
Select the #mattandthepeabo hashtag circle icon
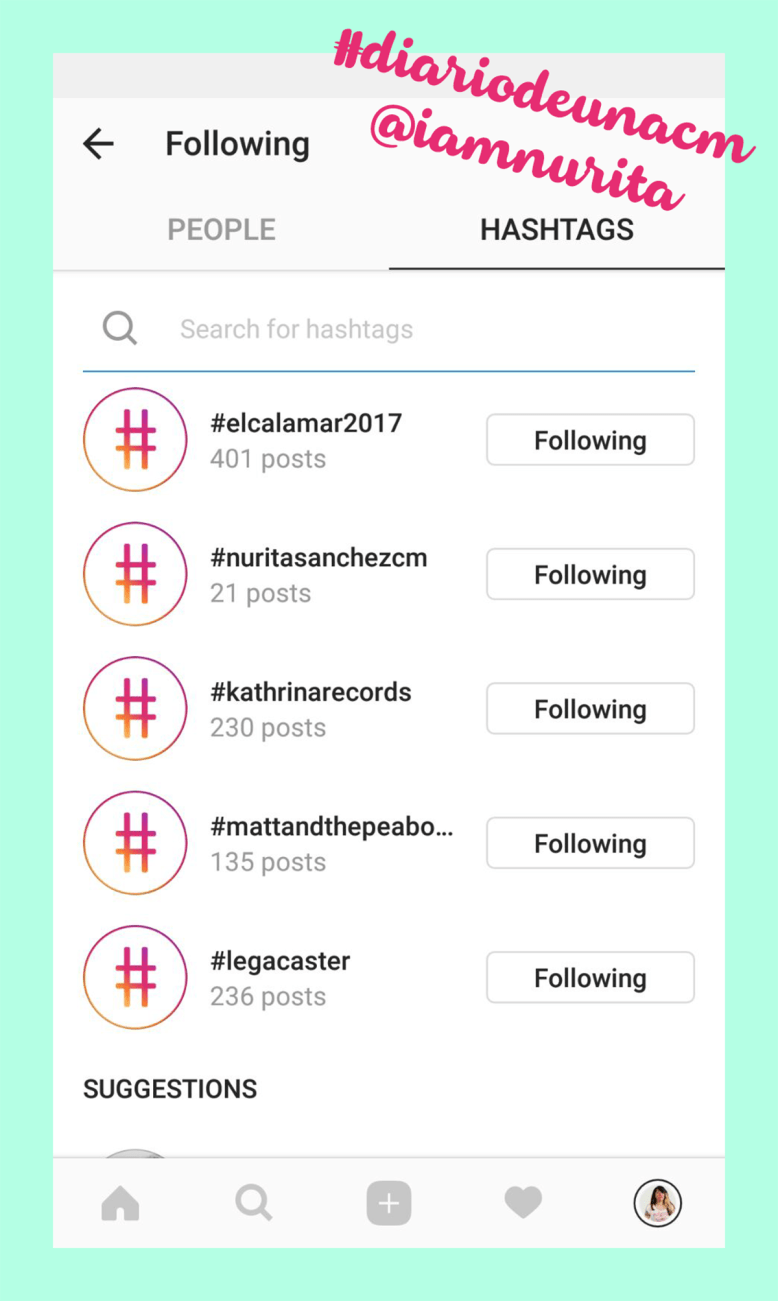(x=135, y=842)
